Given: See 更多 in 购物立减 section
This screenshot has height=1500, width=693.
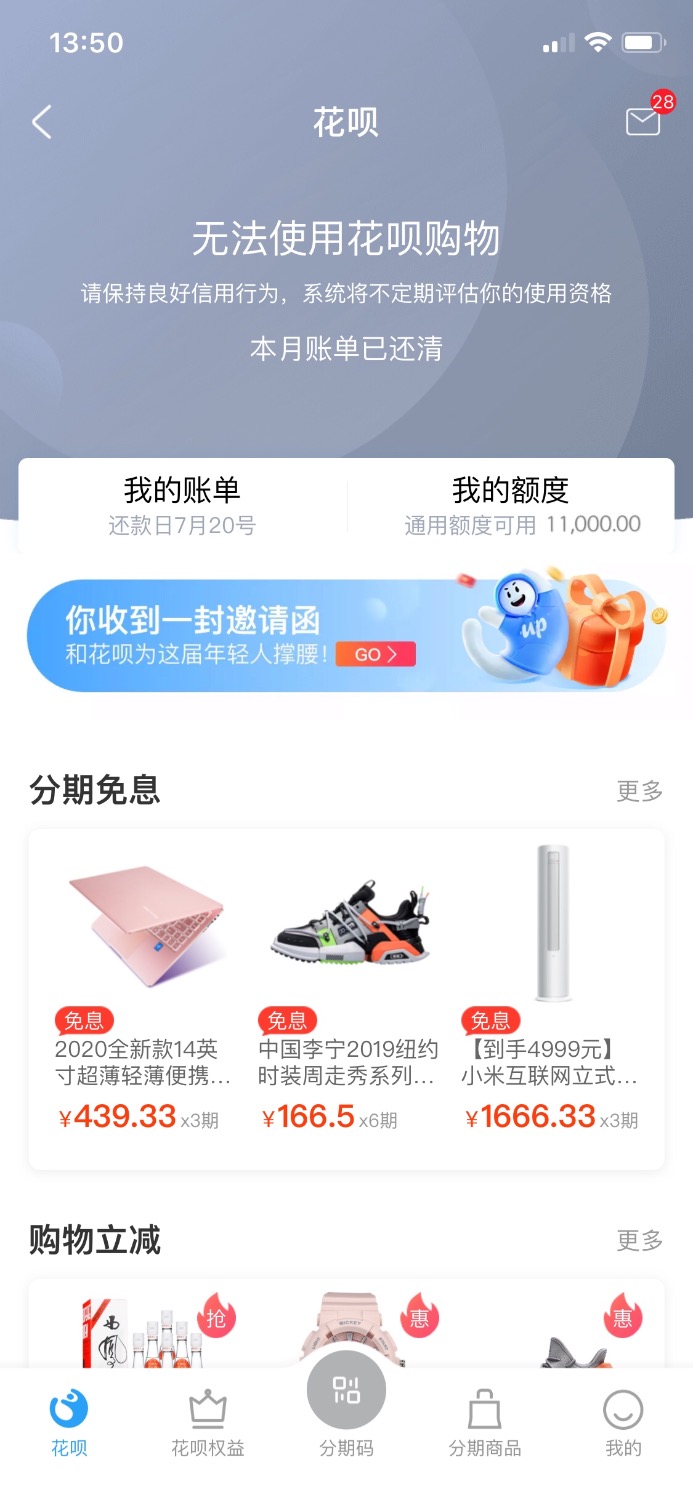Looking at the screenshot, I should [639, 1240].
